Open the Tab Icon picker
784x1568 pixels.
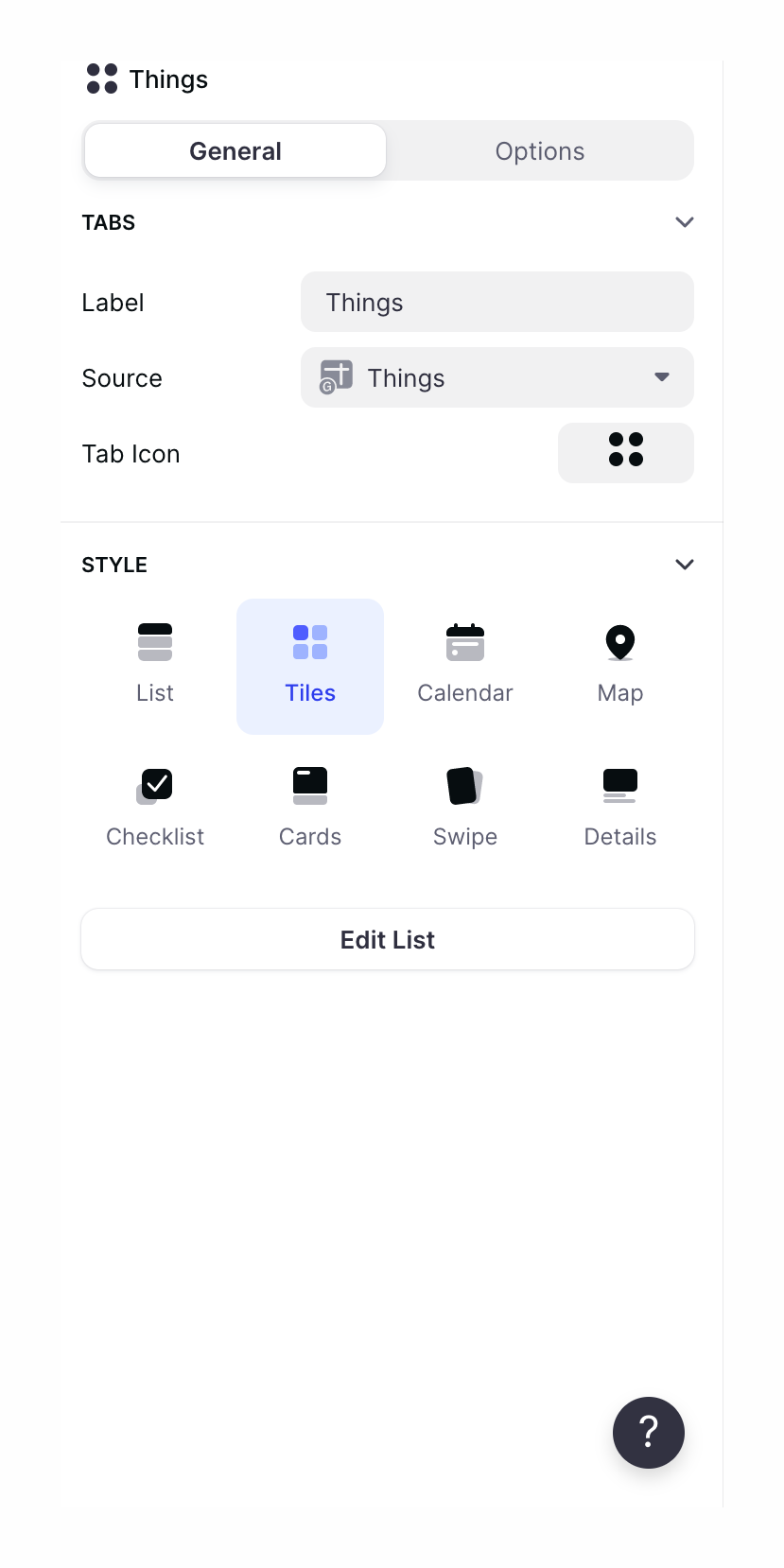(x=625, y=452)
